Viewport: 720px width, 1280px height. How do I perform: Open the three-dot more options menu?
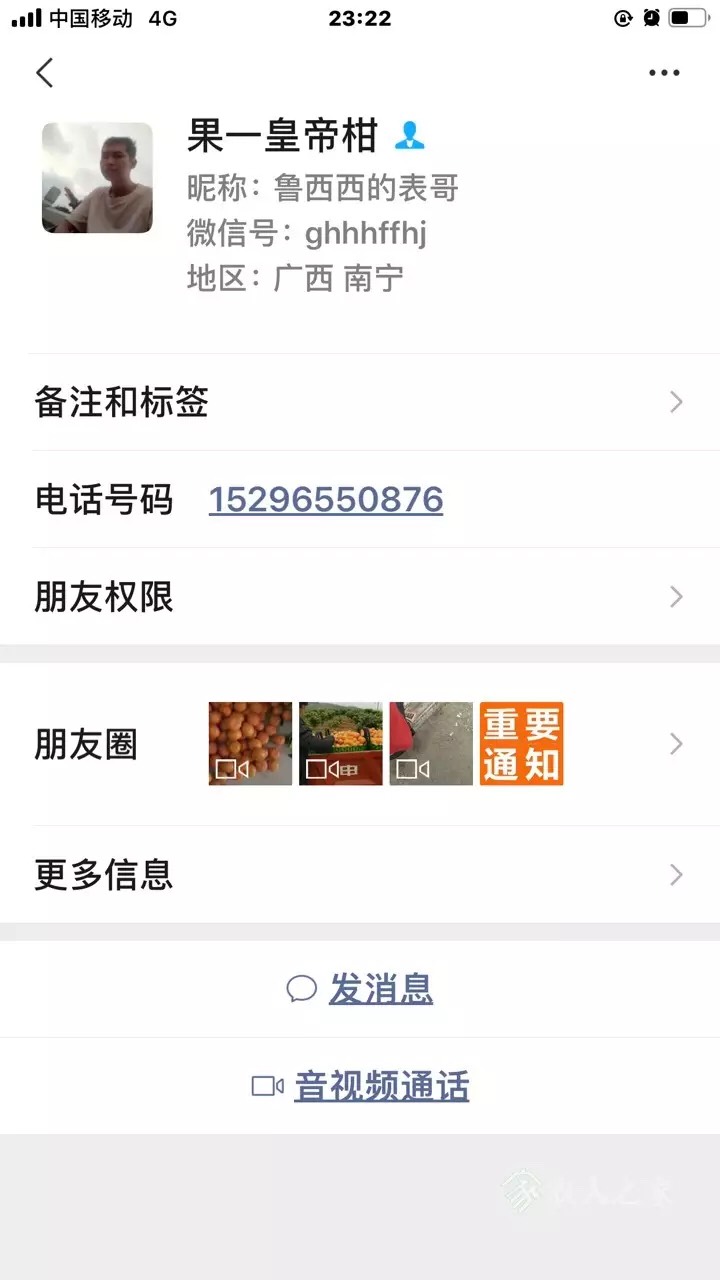click(x=664, y=73)
